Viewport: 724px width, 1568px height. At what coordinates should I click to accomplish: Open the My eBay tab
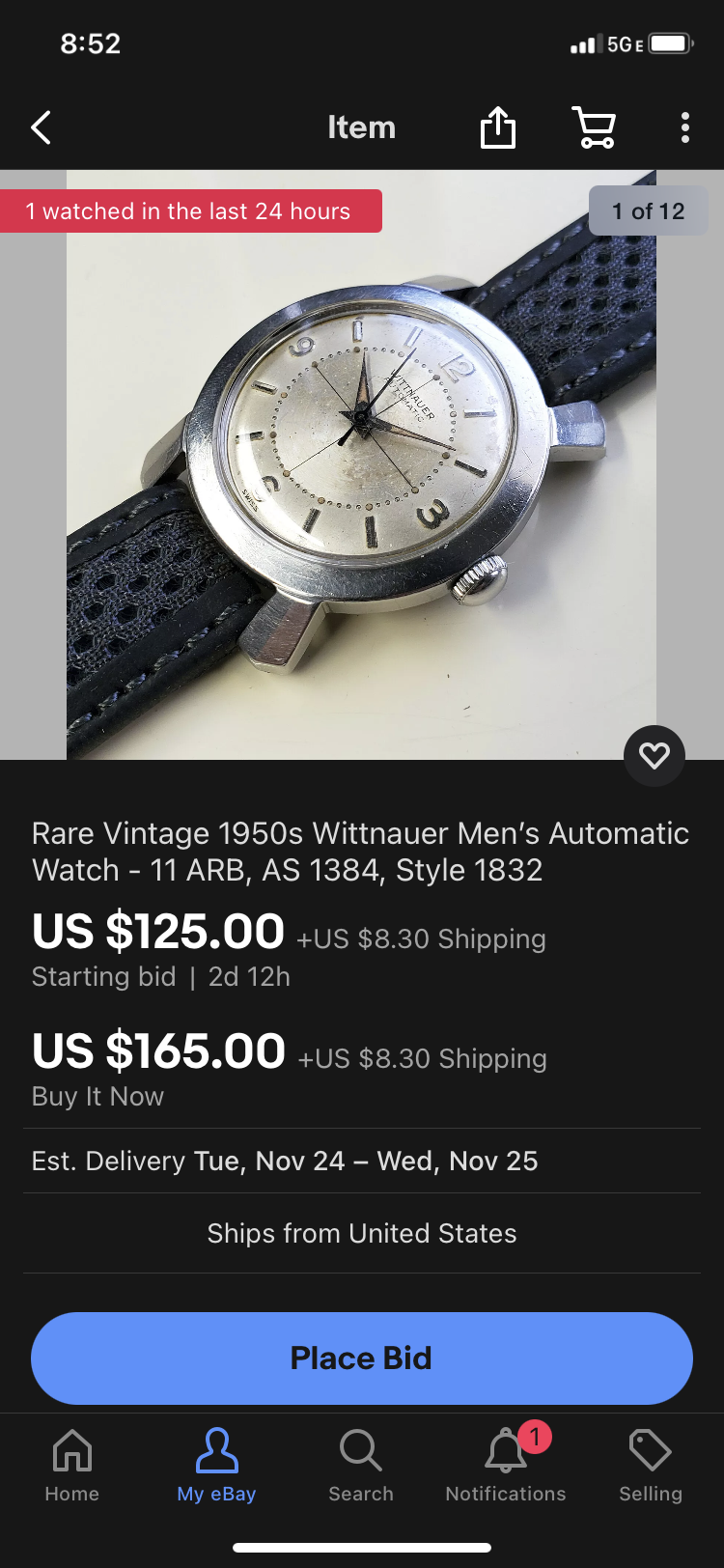click(216, 1466)
